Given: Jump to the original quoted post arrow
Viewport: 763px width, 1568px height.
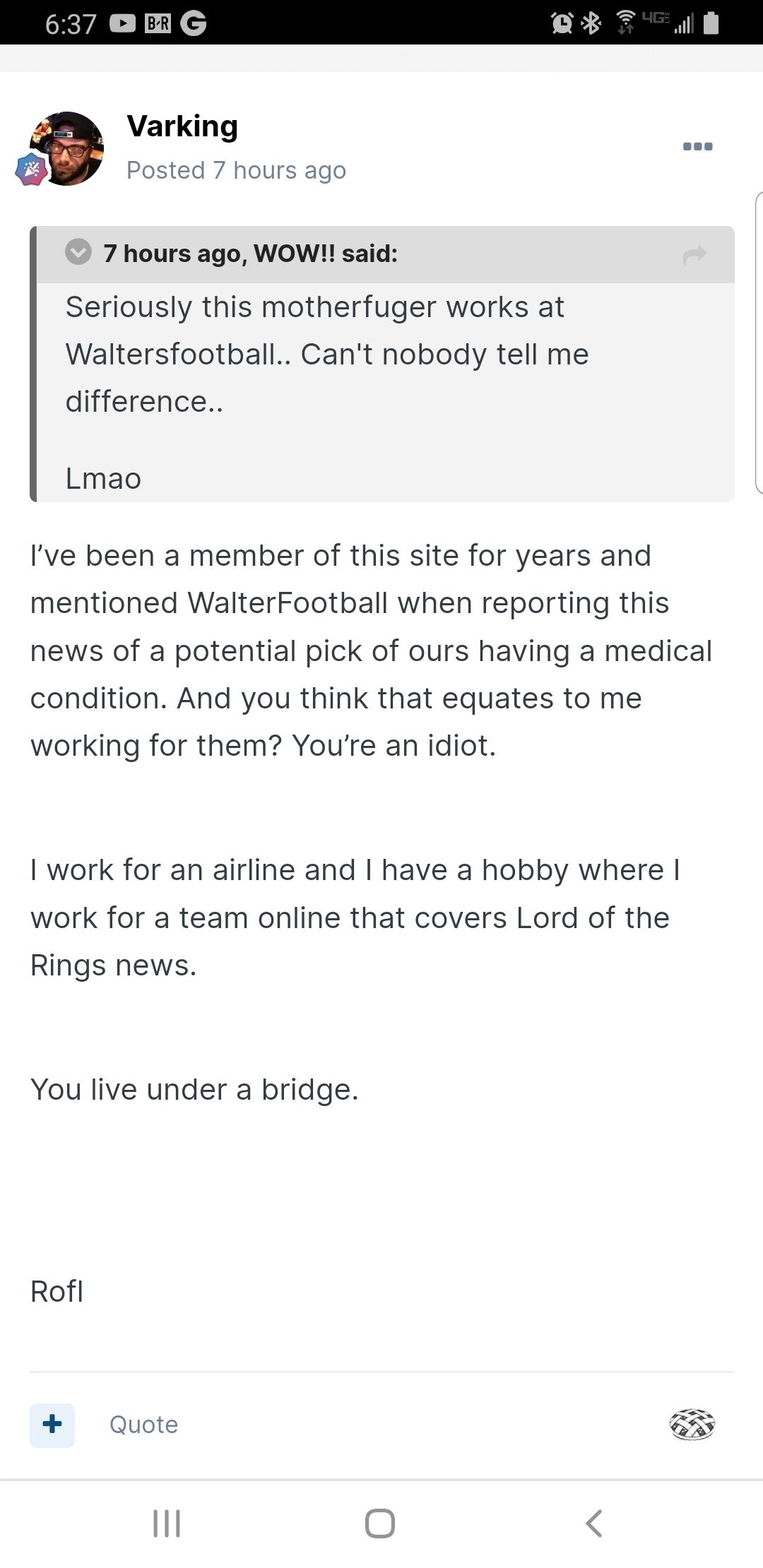Looking at the screenshot, I should 694,254.
